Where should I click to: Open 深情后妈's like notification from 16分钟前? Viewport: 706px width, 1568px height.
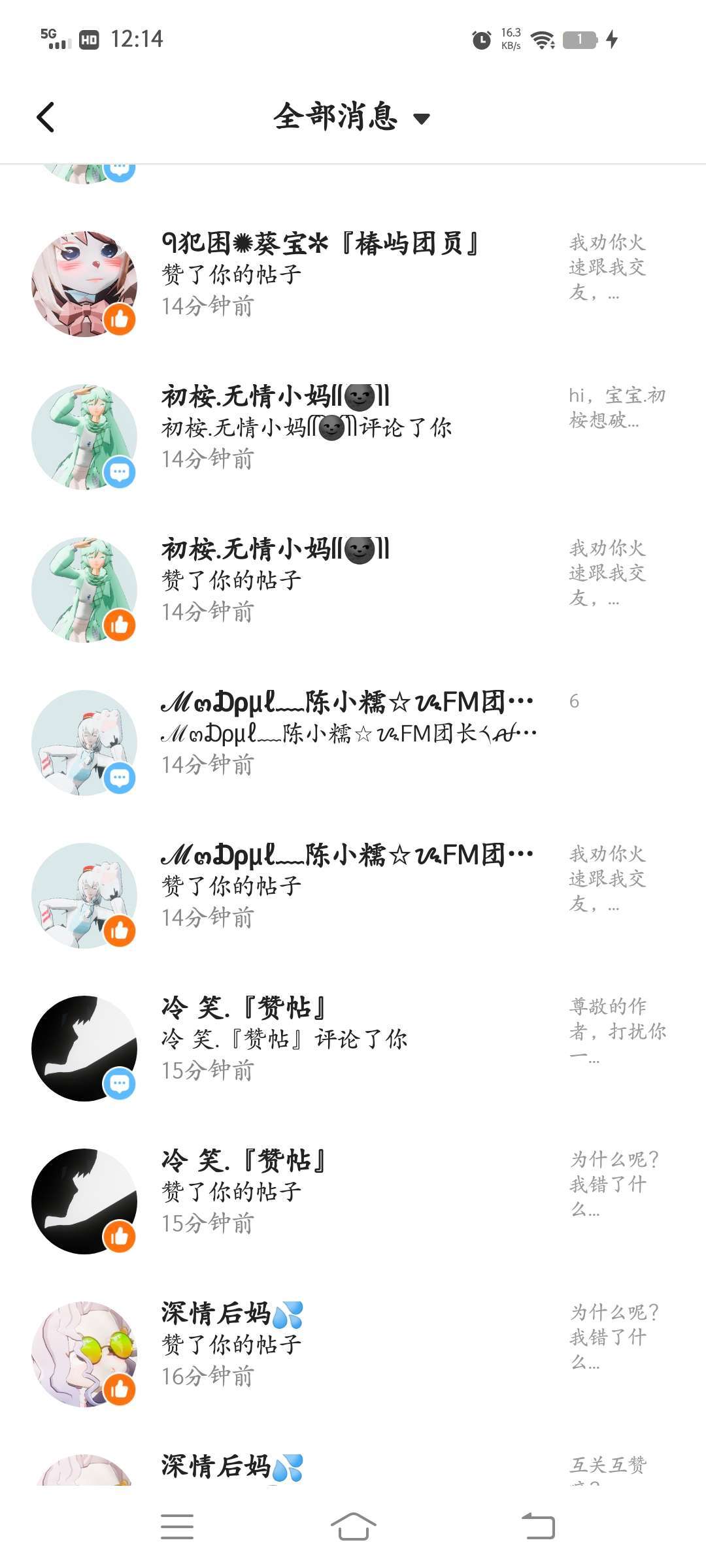(x=353, y=1345)
